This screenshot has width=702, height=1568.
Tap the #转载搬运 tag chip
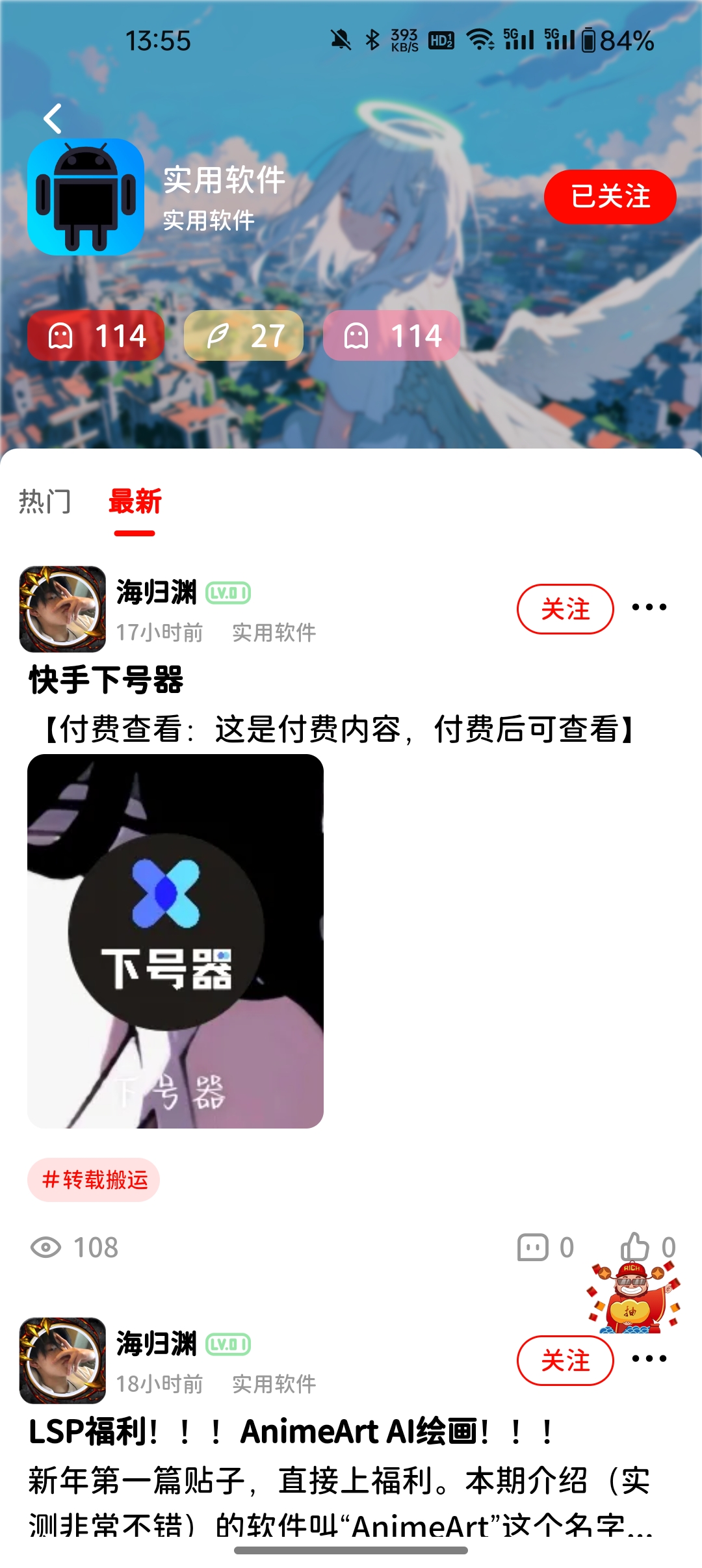[x=94, y=1179]
